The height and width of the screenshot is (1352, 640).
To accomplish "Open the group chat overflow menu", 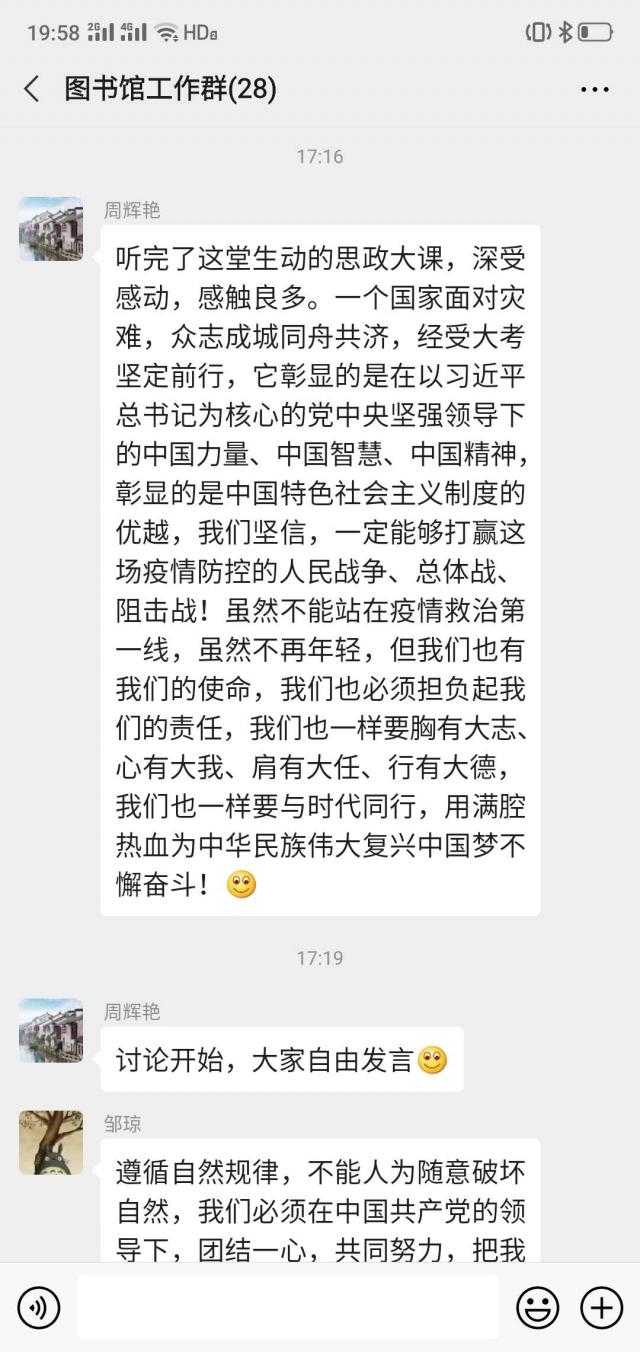I will [x=595, y=89].
